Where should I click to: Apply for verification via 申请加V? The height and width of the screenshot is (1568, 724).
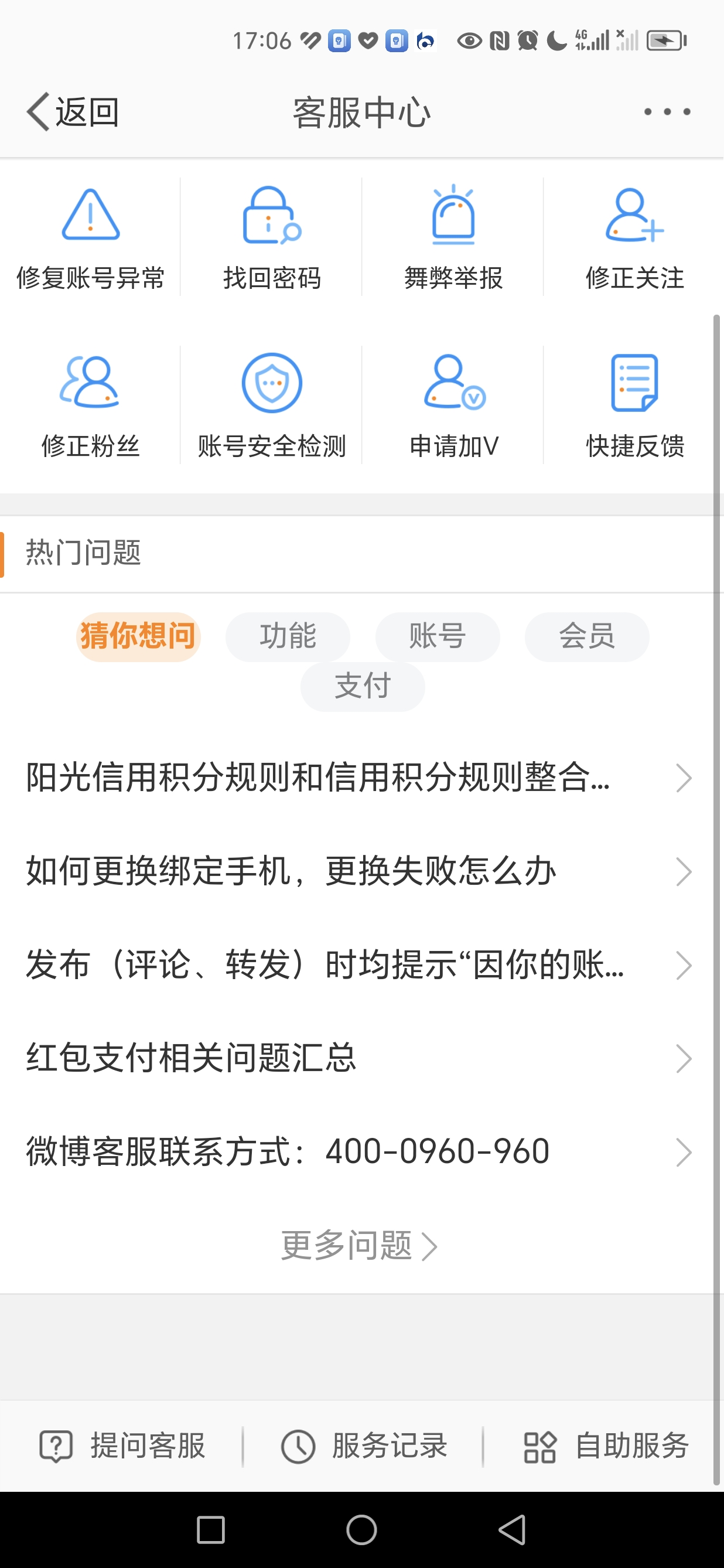pyautogui.click(x=453, y=406)
